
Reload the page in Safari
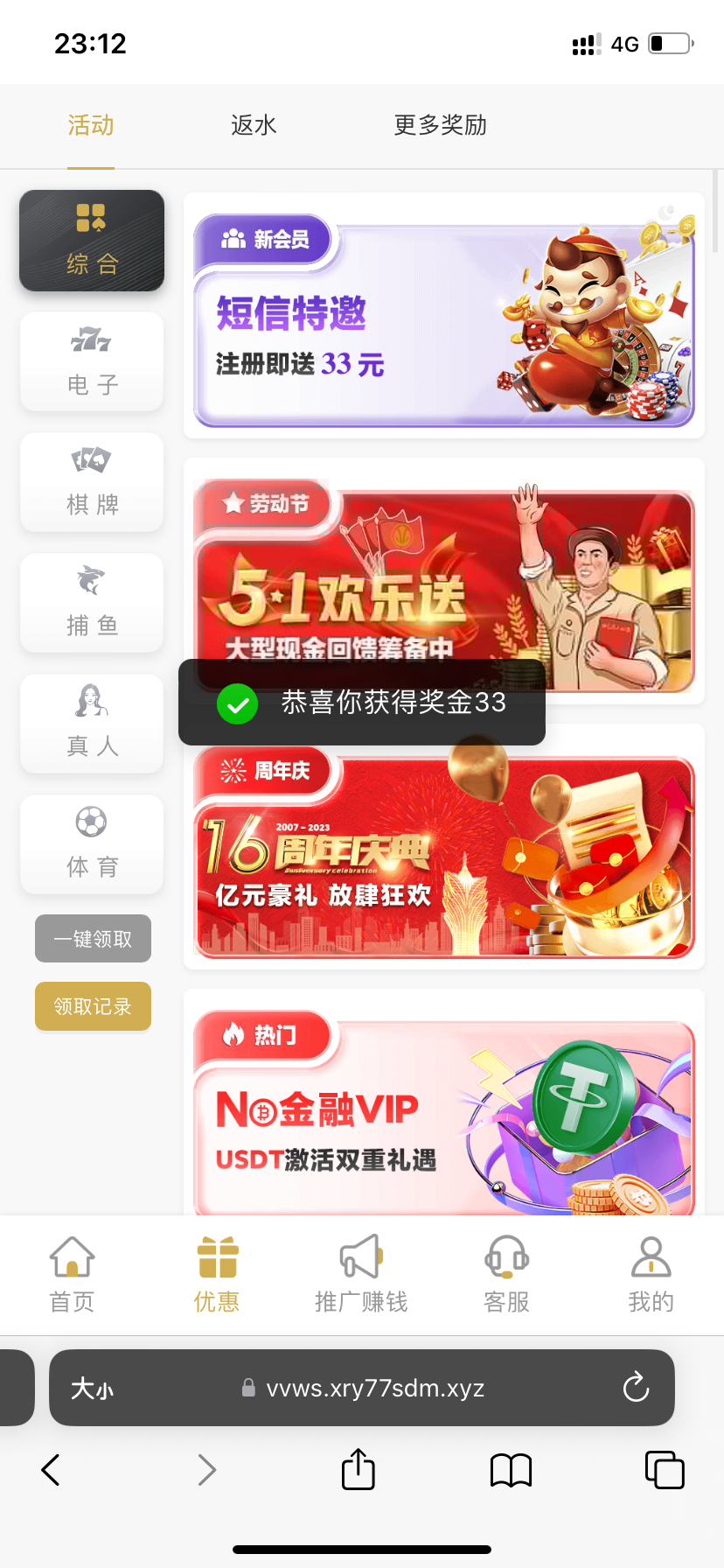click(x=636, y=1388)
